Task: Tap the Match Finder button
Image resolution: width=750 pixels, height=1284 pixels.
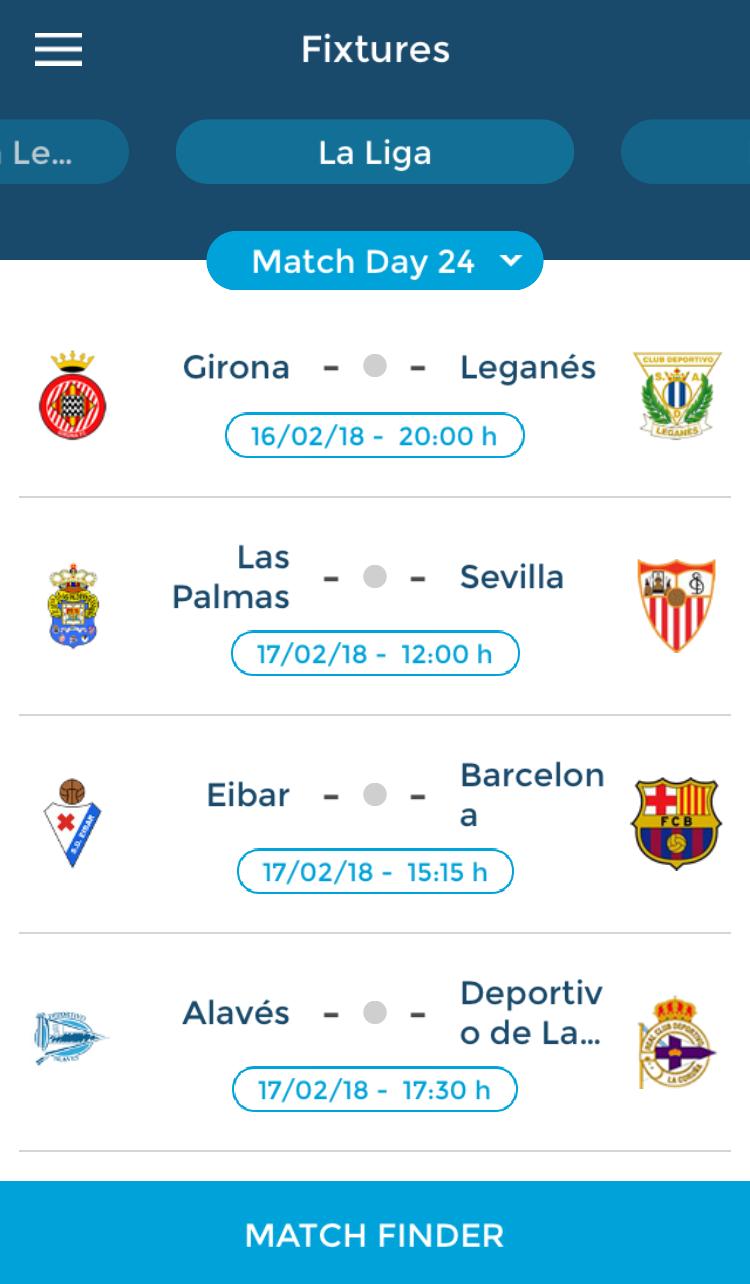Action: [375, 1233]
